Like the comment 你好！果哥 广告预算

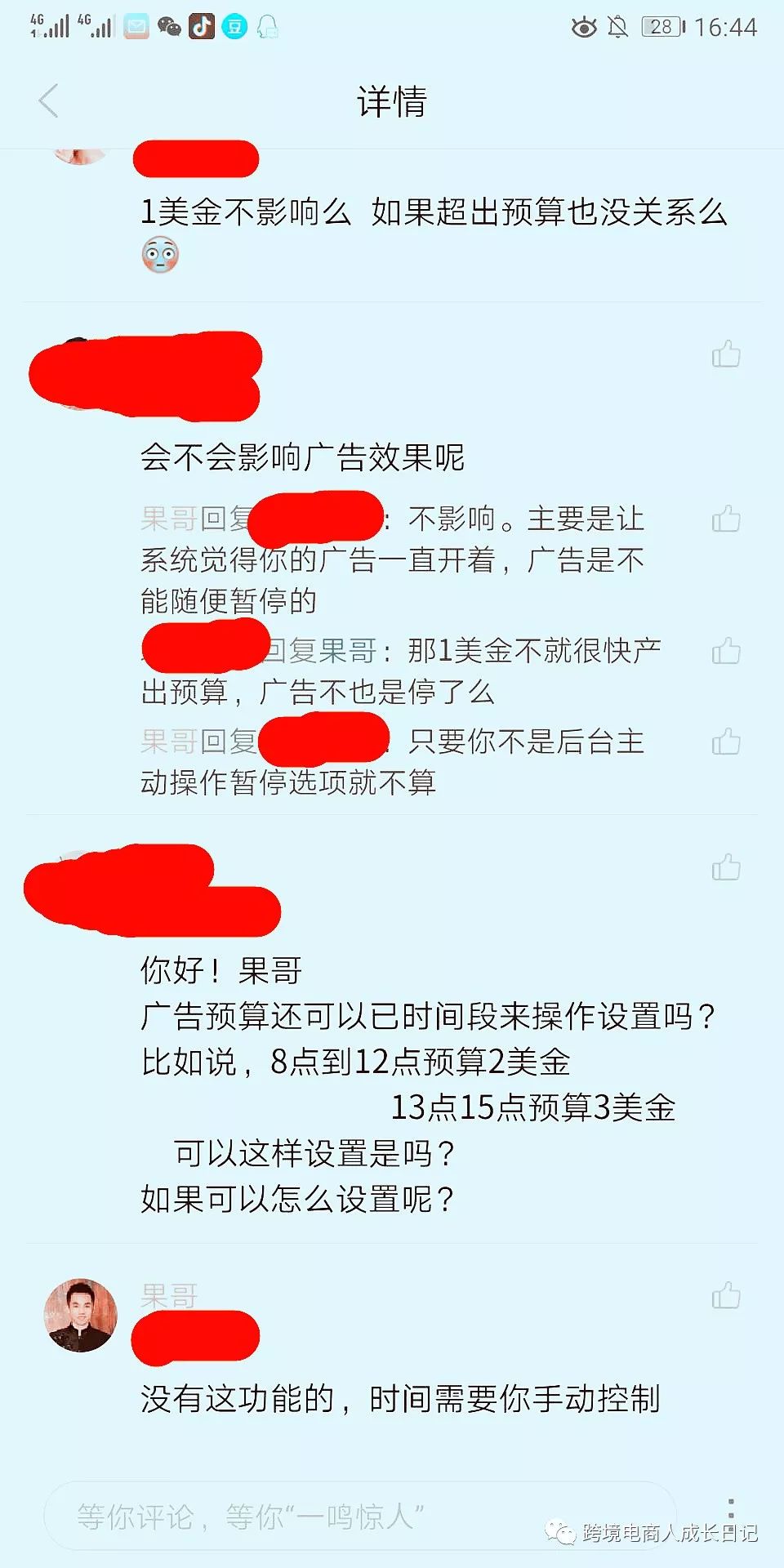point(725,866)
